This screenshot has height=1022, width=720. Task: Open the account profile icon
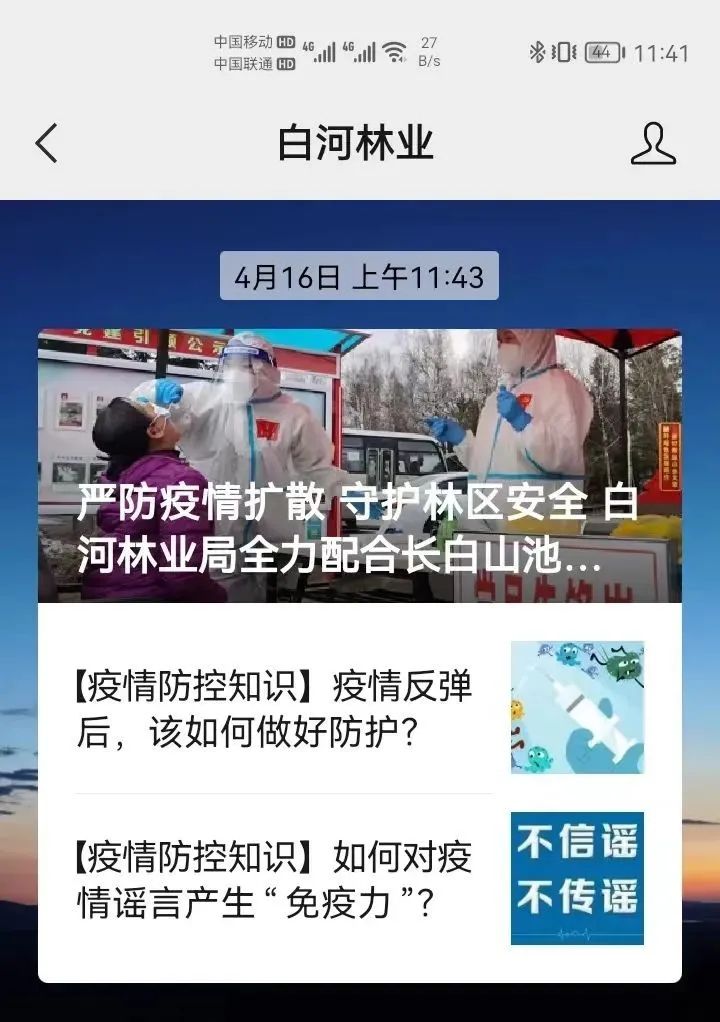coord(653,144)
